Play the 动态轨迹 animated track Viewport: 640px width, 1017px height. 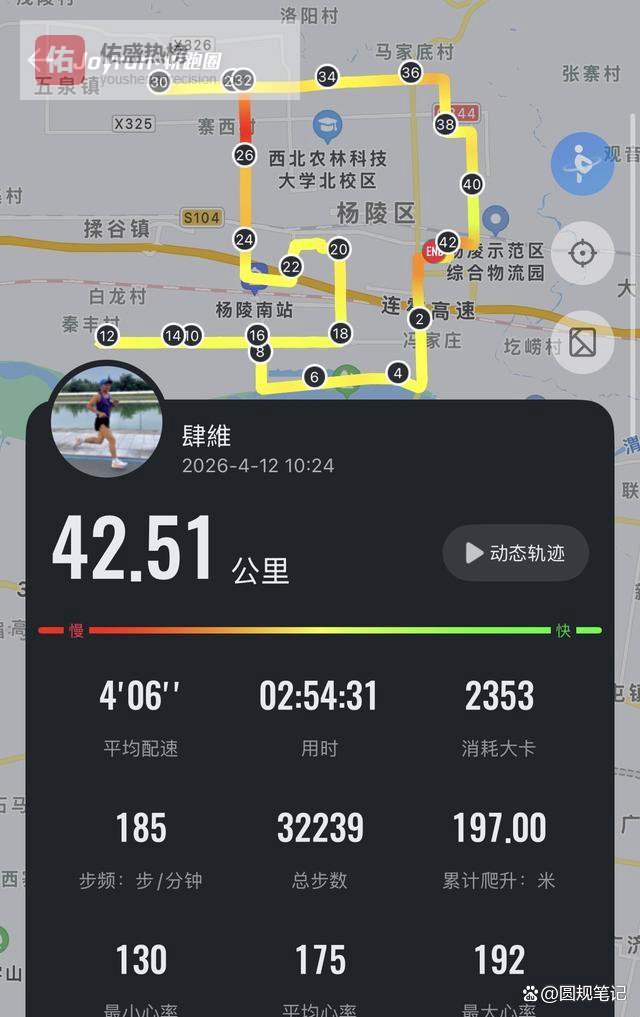click(x=515, y=553)
